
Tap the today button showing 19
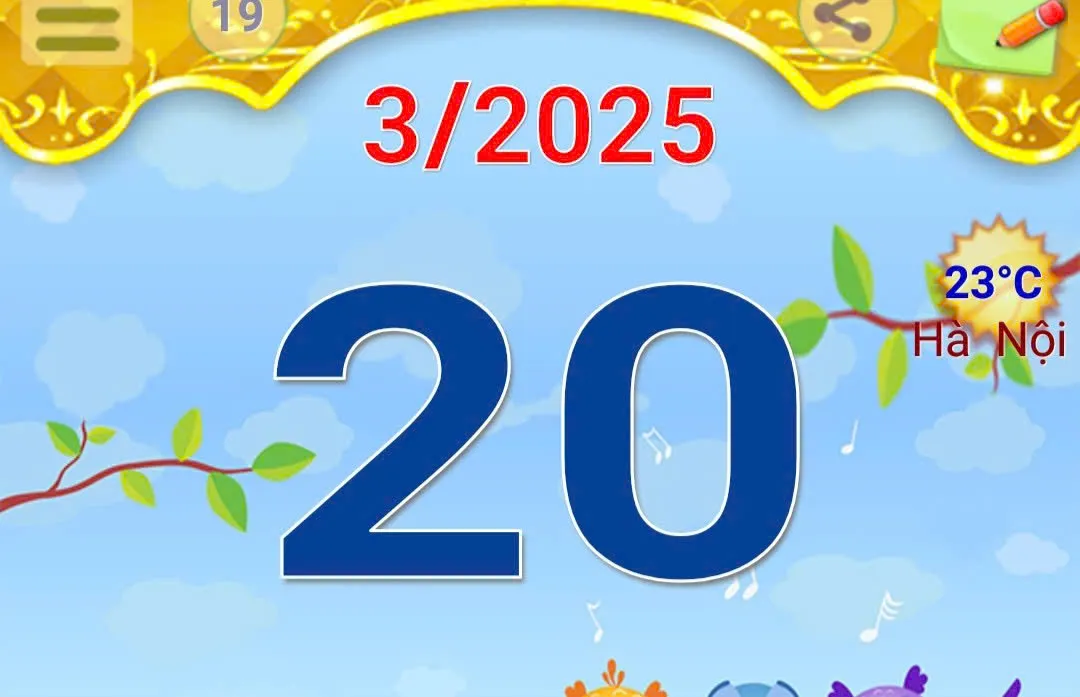click(x=238, y=18)
